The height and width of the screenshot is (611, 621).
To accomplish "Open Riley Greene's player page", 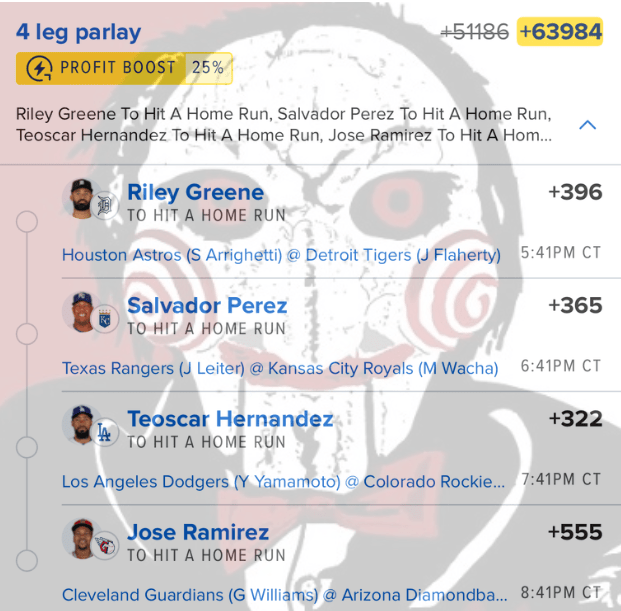I will click(195, 192).
